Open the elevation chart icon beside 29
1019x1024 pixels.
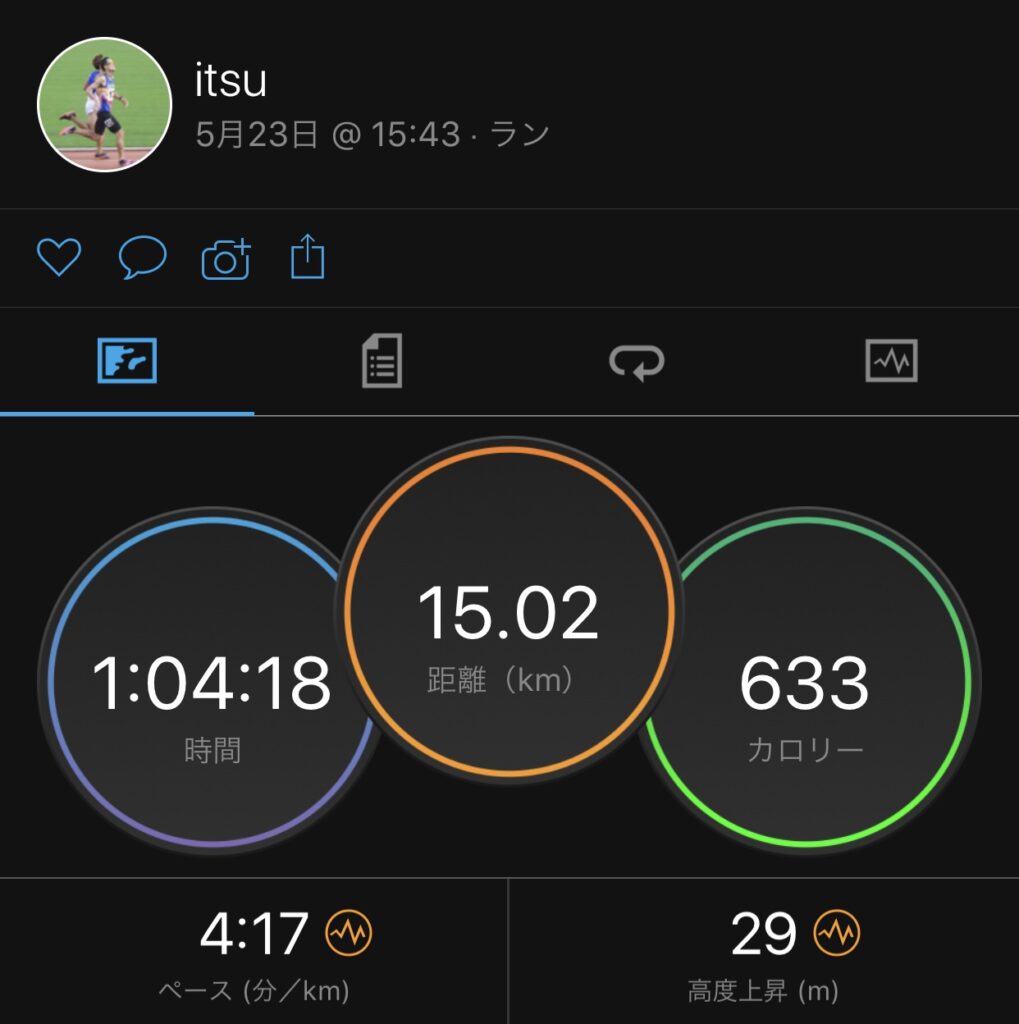[x=837, y=934]
